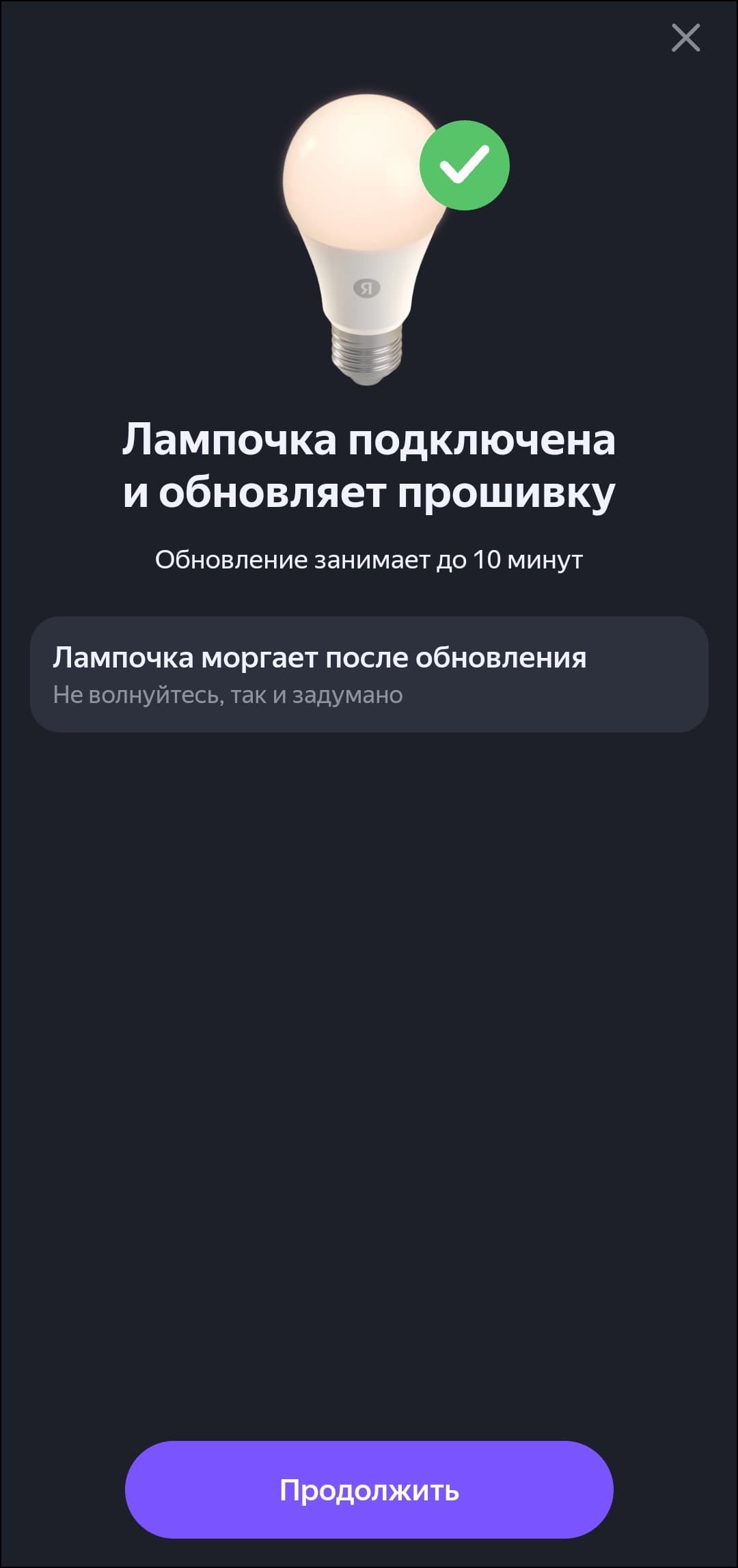Screen dimensions: 738x1568
Task: Tap the Продолжить button
Action: 369,1489
